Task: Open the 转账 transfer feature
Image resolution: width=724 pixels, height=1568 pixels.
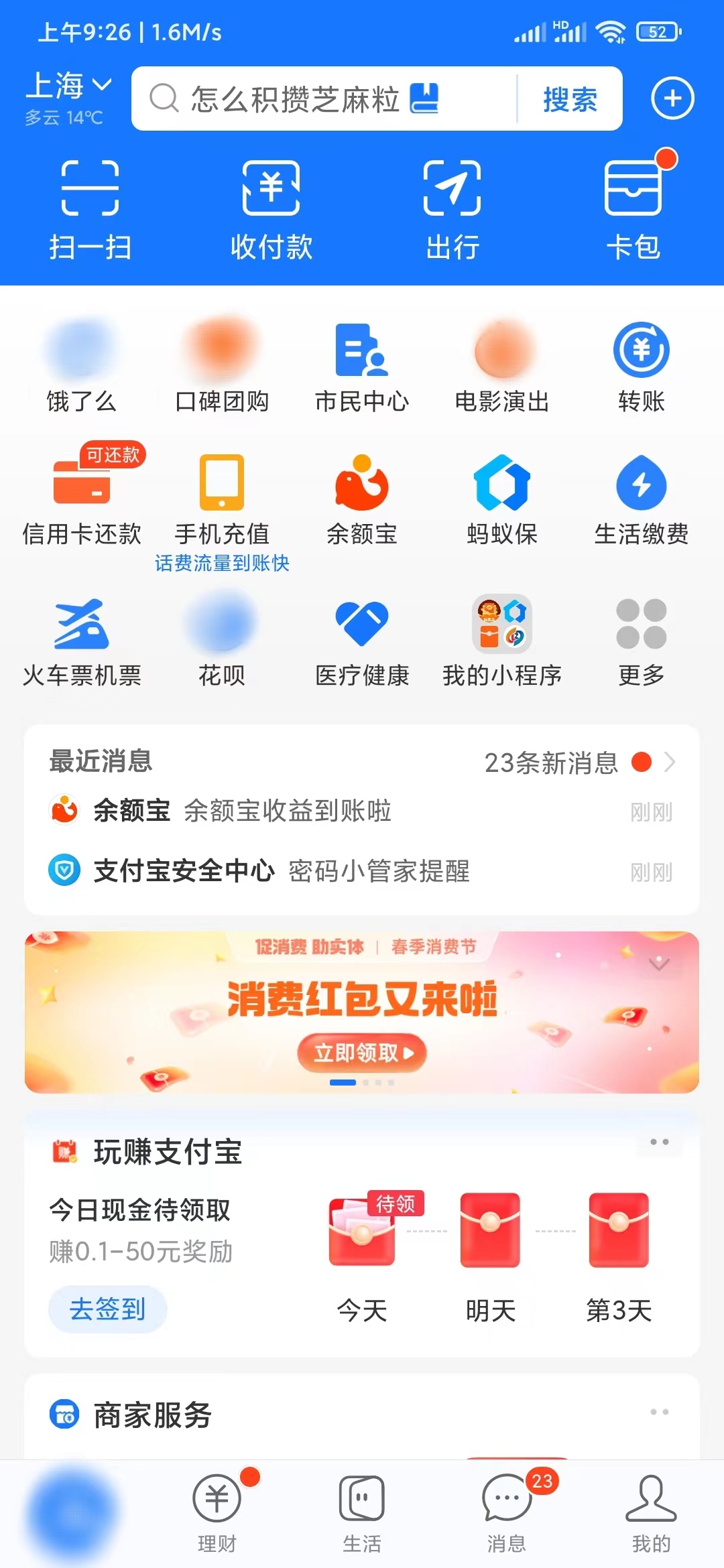Action: pyautogui.click(x=640, y=365)
